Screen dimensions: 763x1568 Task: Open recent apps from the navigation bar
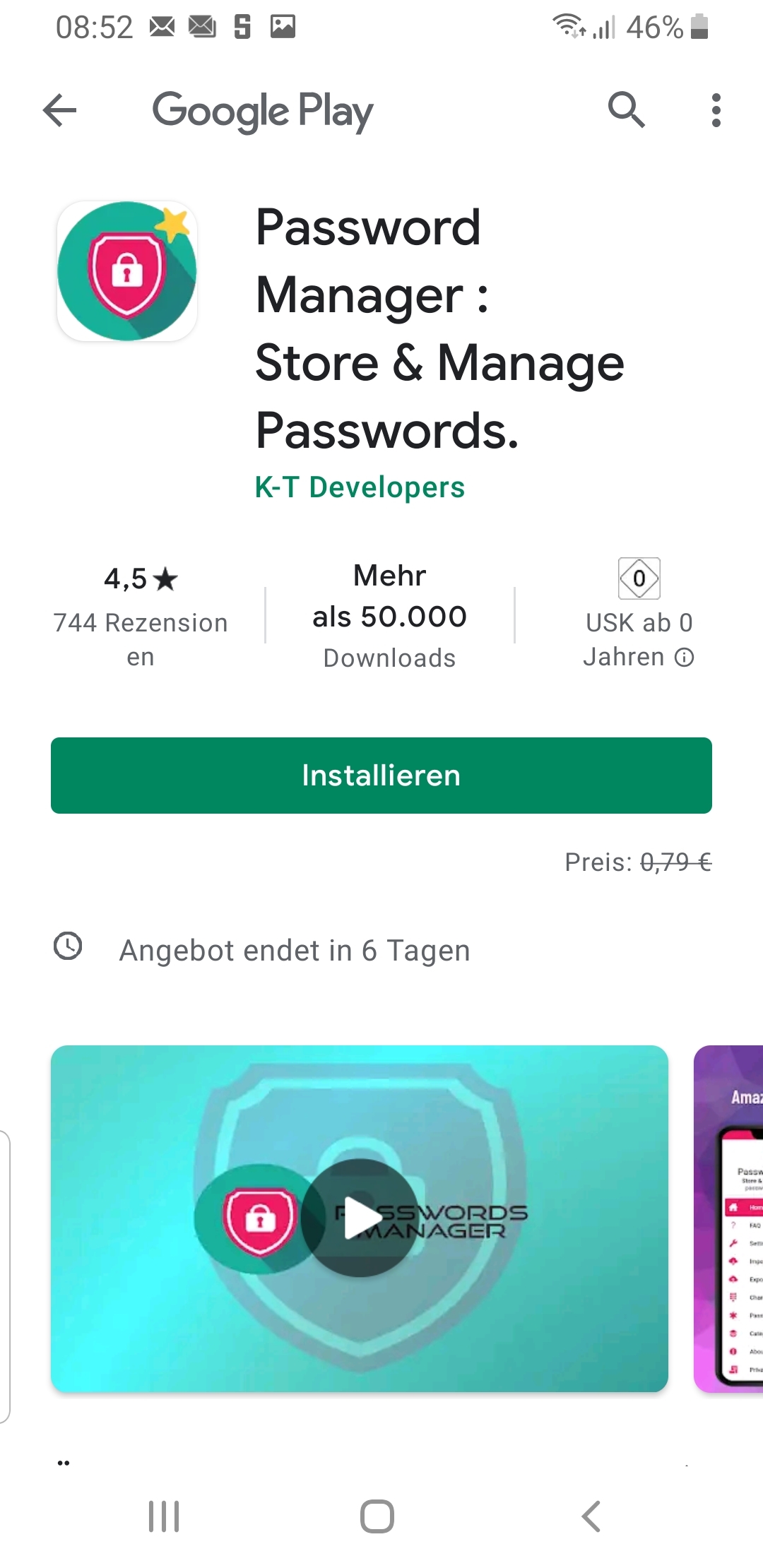coord(164,1516)
